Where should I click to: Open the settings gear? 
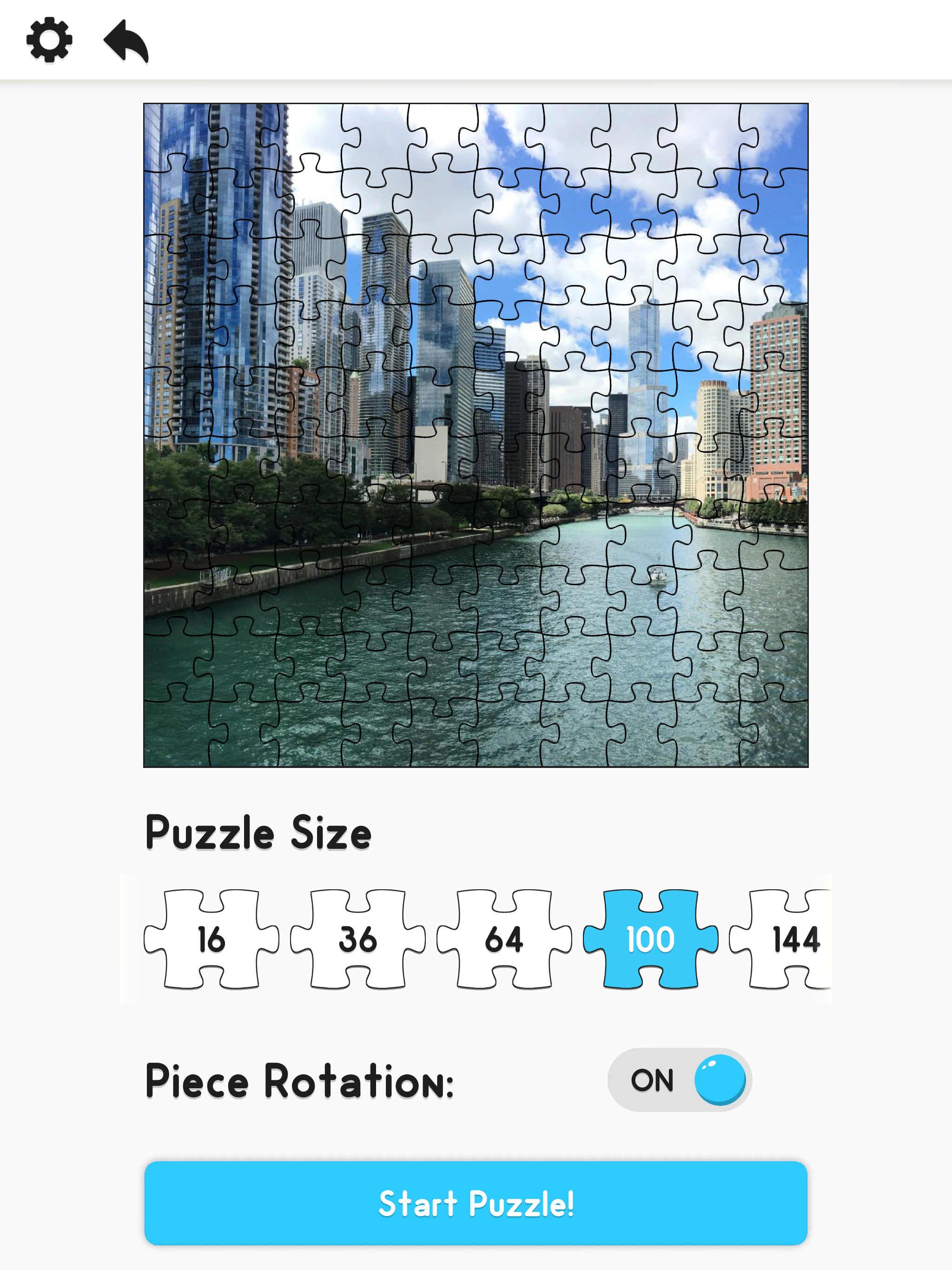(x=49, y=39)
